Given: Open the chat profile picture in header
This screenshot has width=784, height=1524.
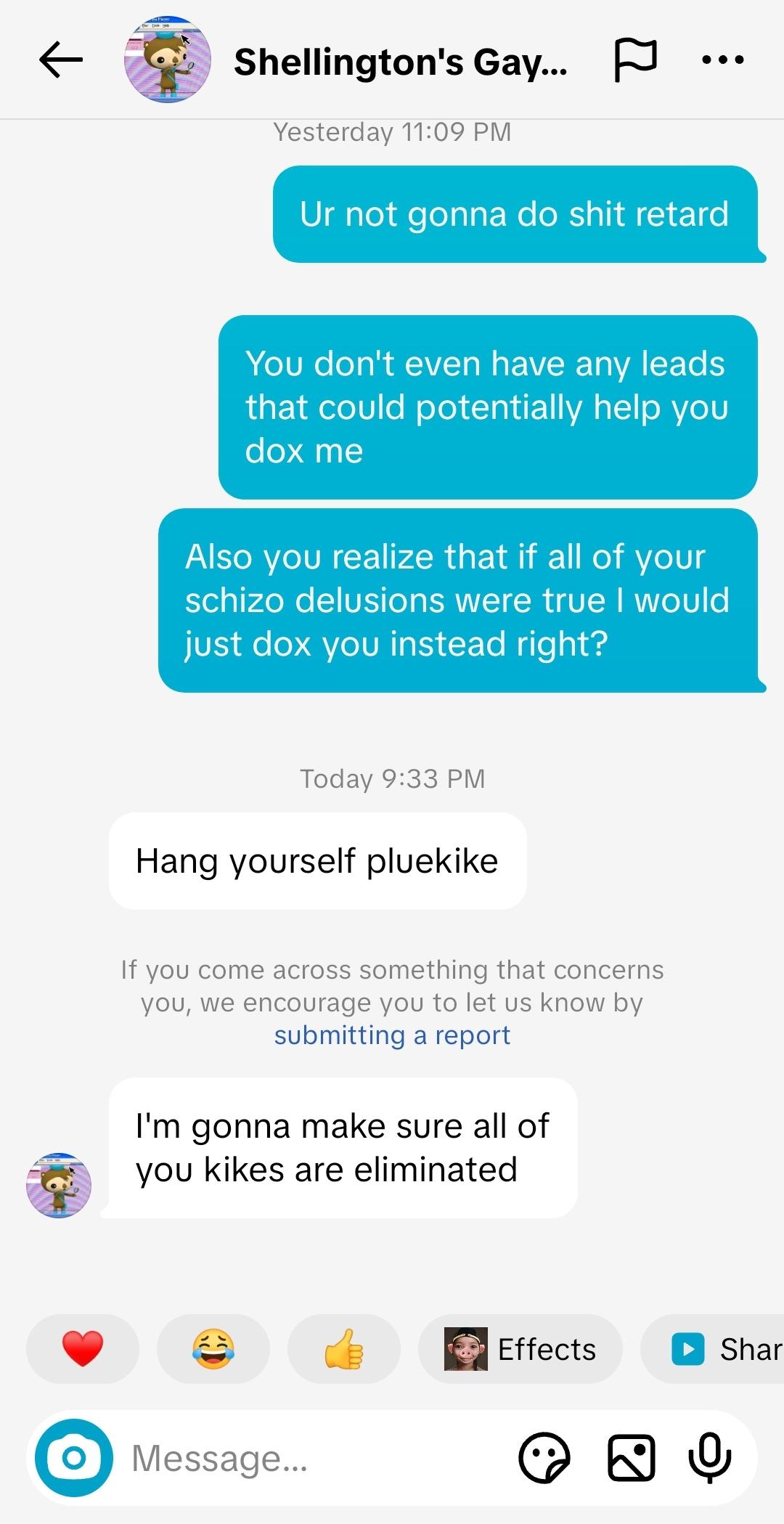Looking at the screenshot, I should point(168,60).
